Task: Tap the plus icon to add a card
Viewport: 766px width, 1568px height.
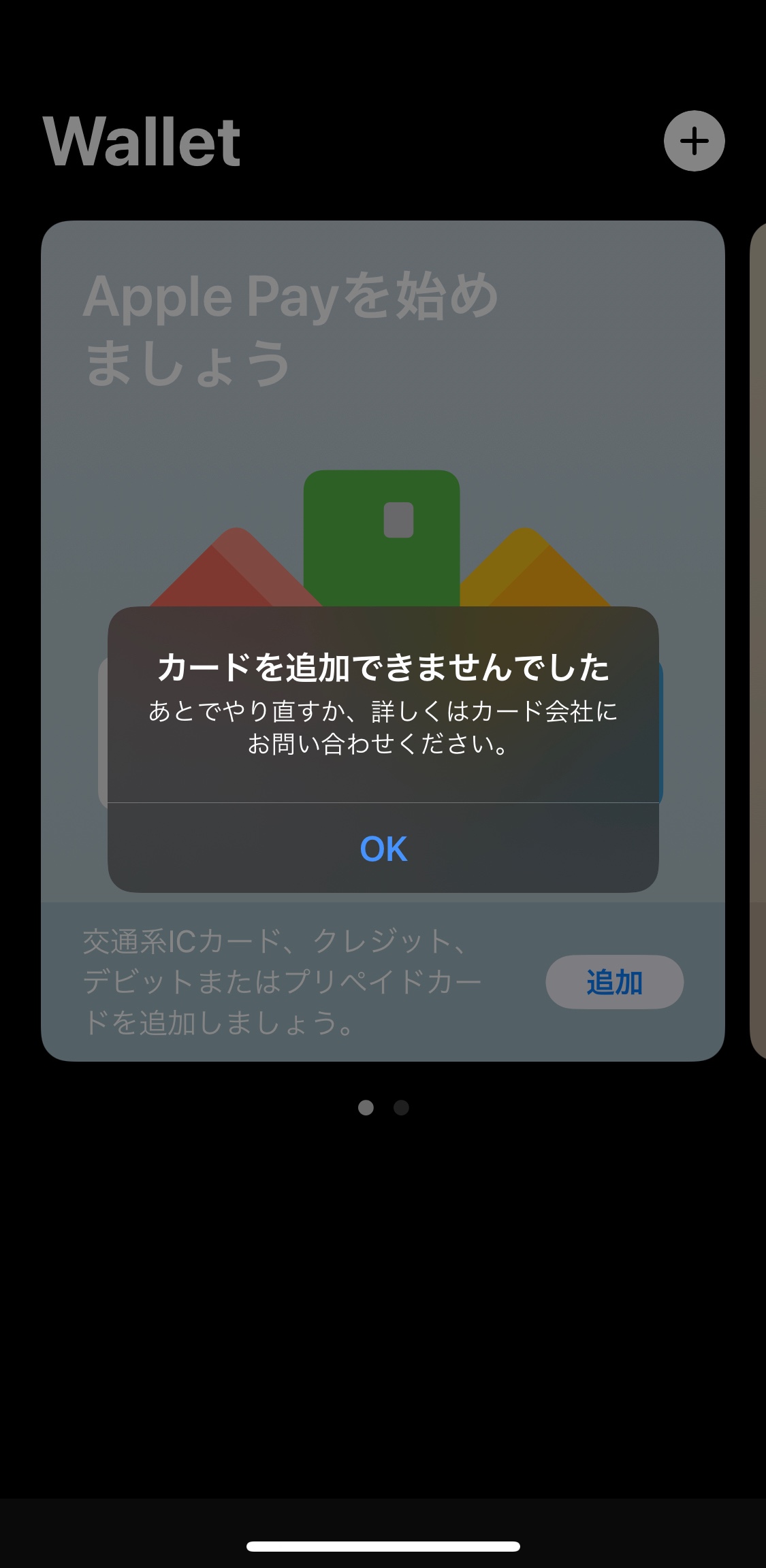Action: pyautogui.click(x=694, y=141)
